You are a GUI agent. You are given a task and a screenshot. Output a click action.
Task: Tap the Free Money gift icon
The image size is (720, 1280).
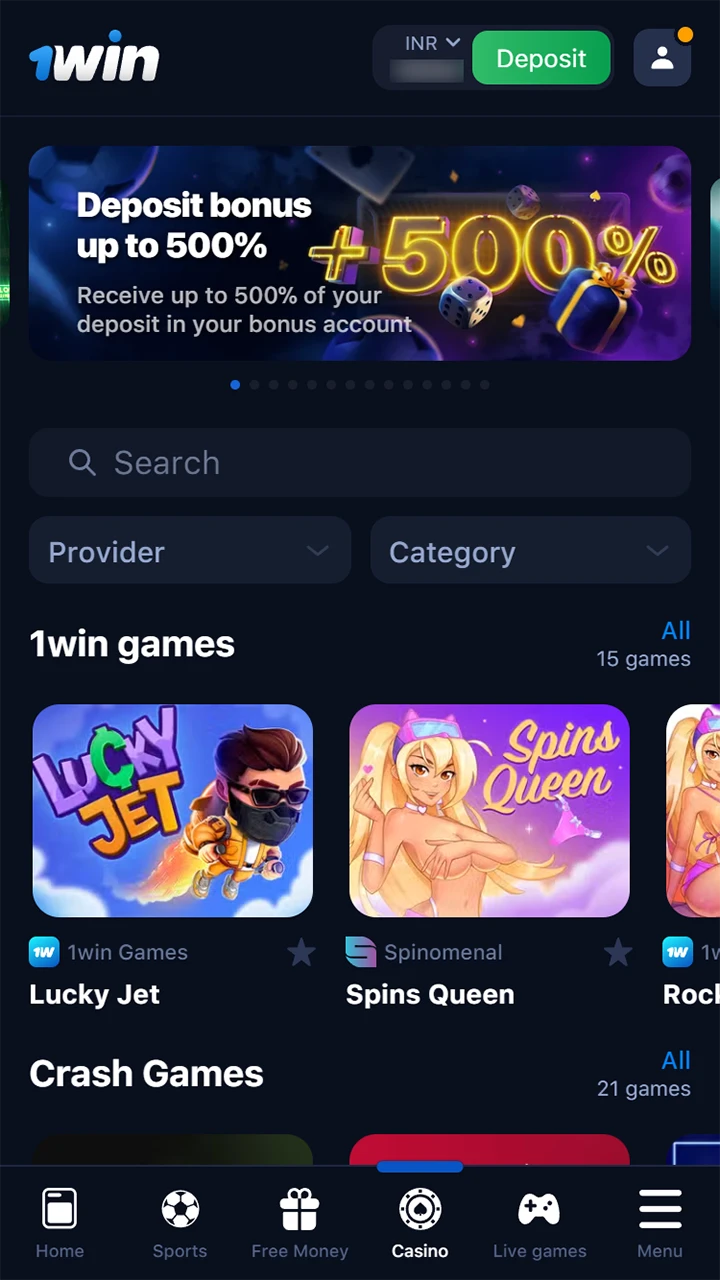(299, 1207)
